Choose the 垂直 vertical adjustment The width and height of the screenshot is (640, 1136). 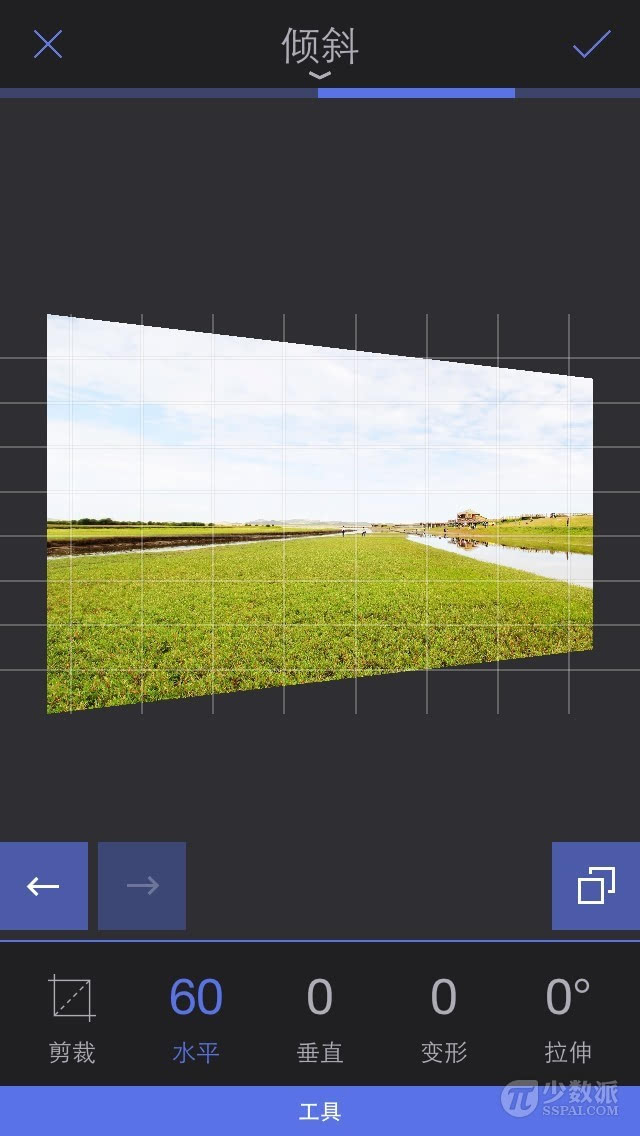320,1019
